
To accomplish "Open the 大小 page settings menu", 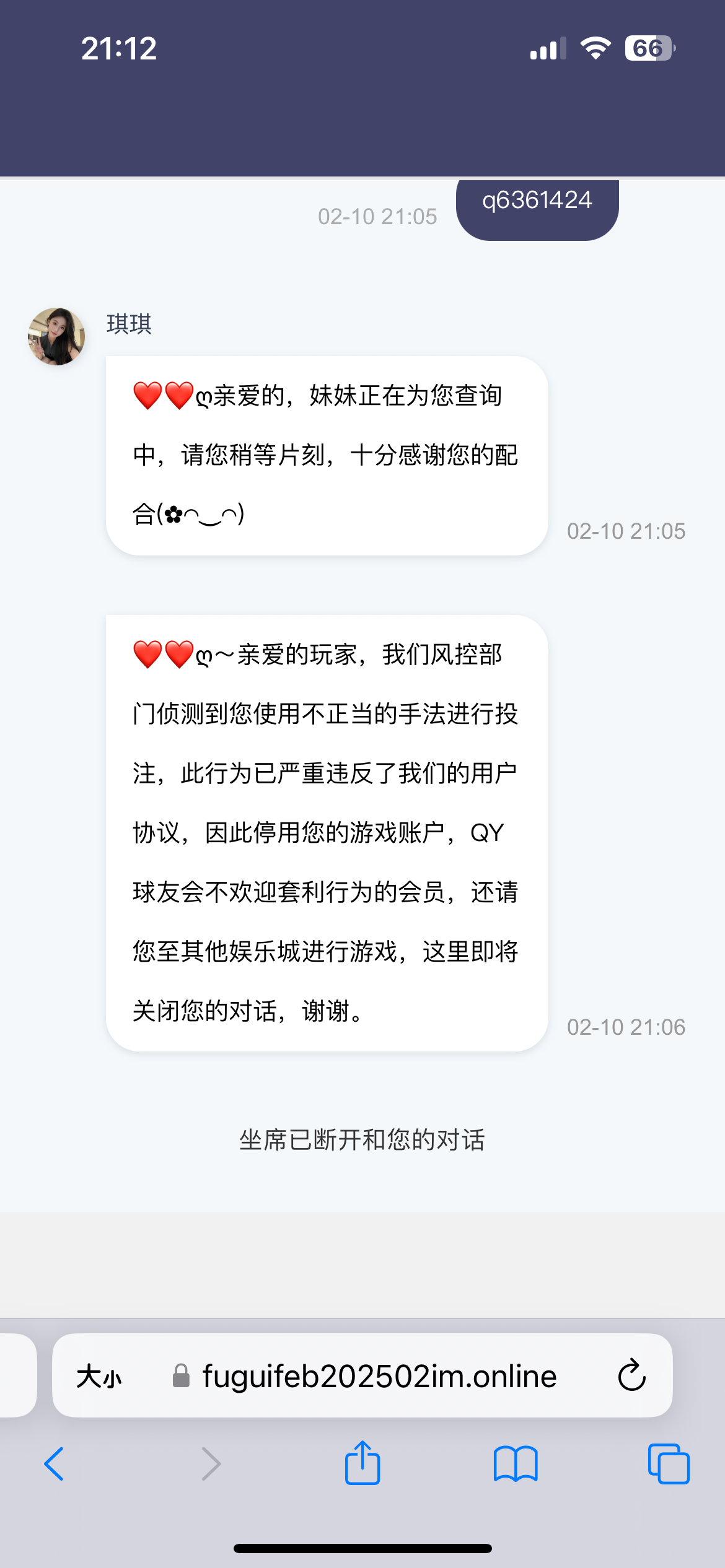I will 99,1377.
